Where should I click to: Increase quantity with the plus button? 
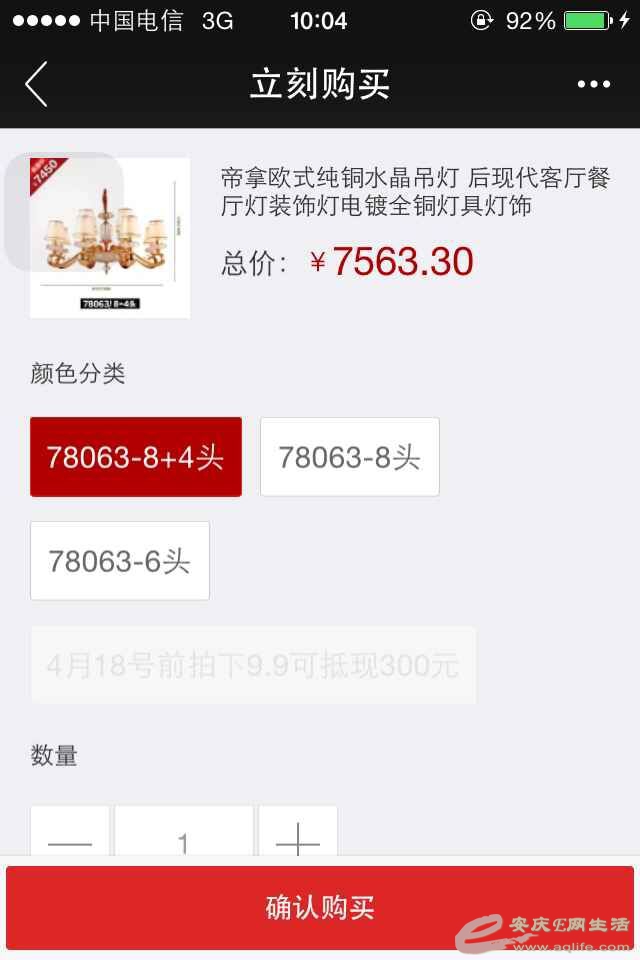tap(298, 836)
